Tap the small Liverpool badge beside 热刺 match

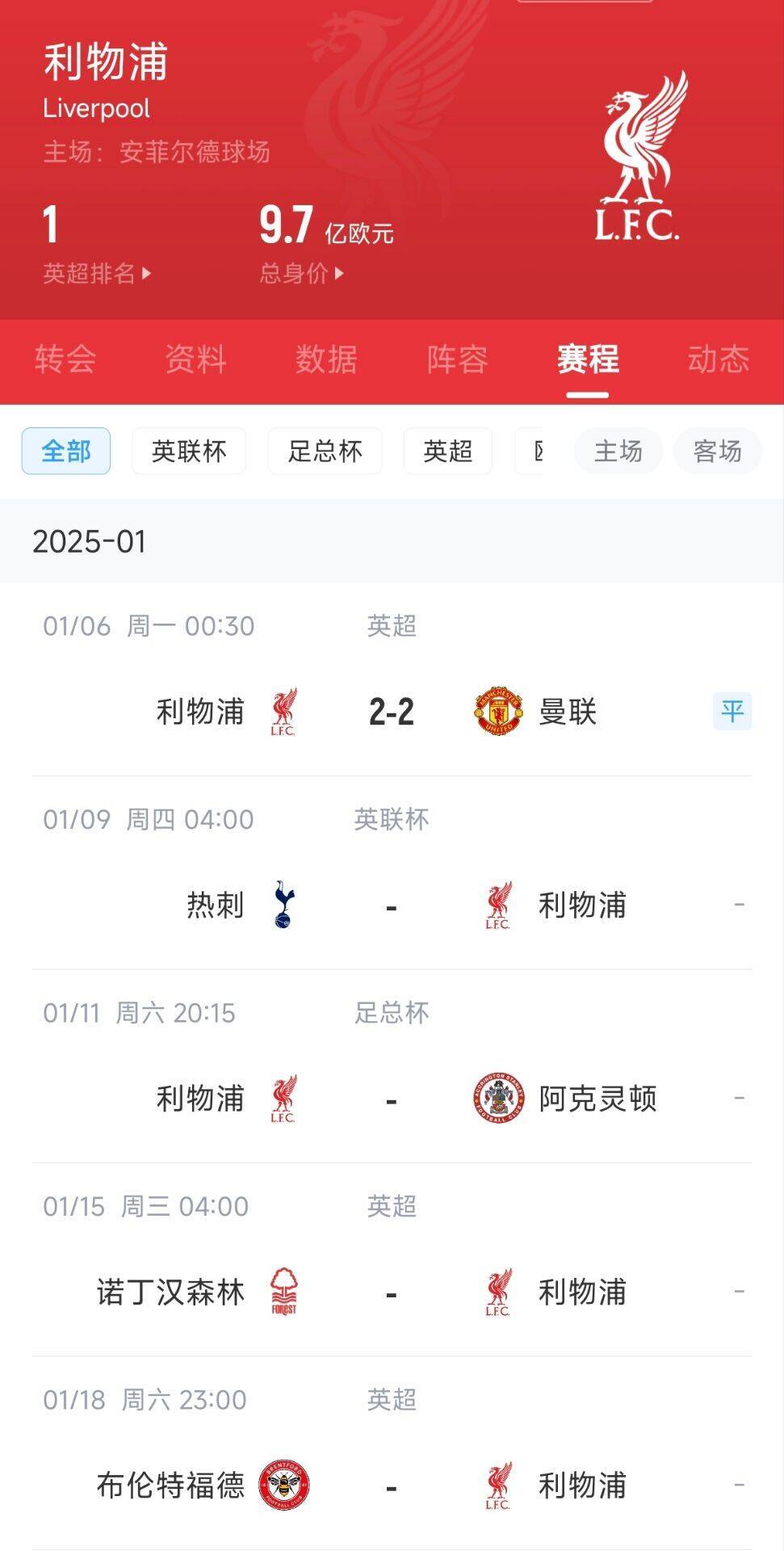pos(496,905)
